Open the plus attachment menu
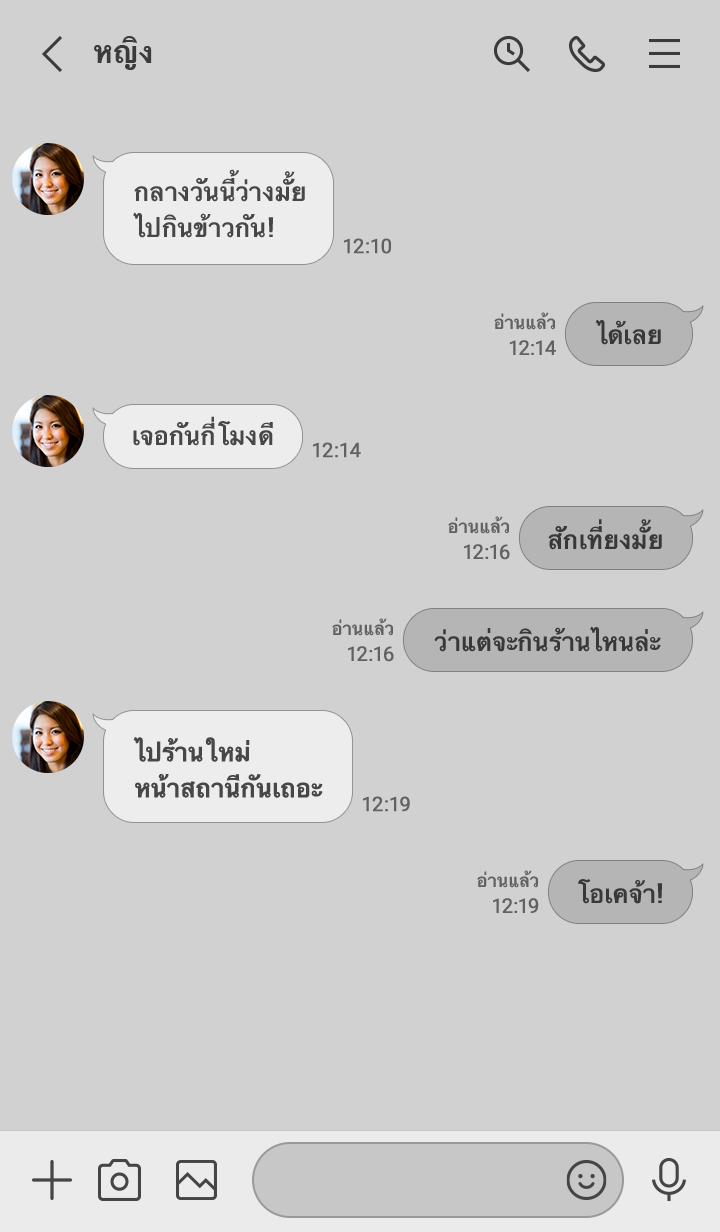This screenshot has width=720, height=1232. 52,1181
